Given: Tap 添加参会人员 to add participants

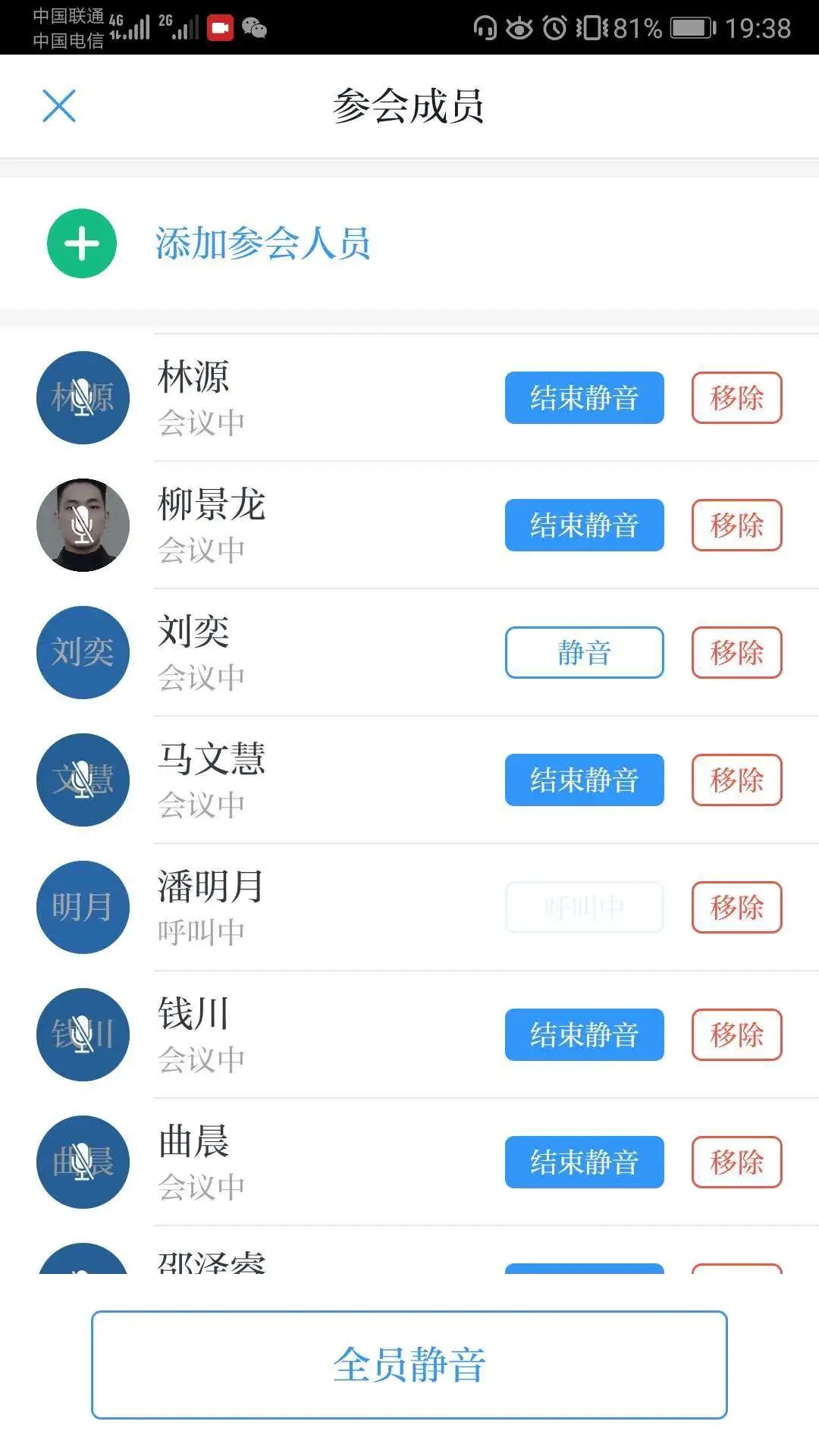Looking at the screenshot, I should pos(262,243).
